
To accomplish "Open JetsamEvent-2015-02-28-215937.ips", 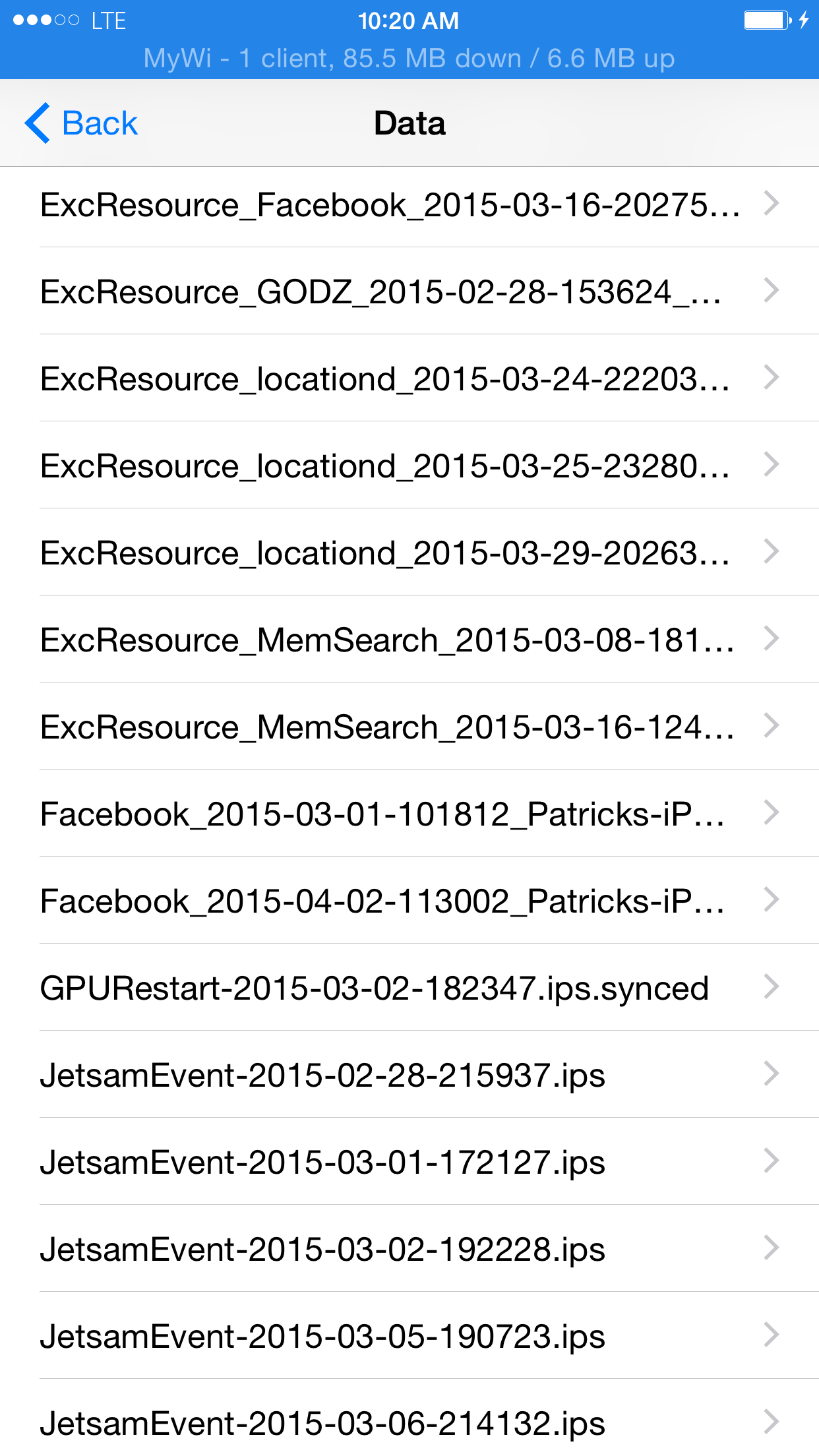I will click(409, 1075).
